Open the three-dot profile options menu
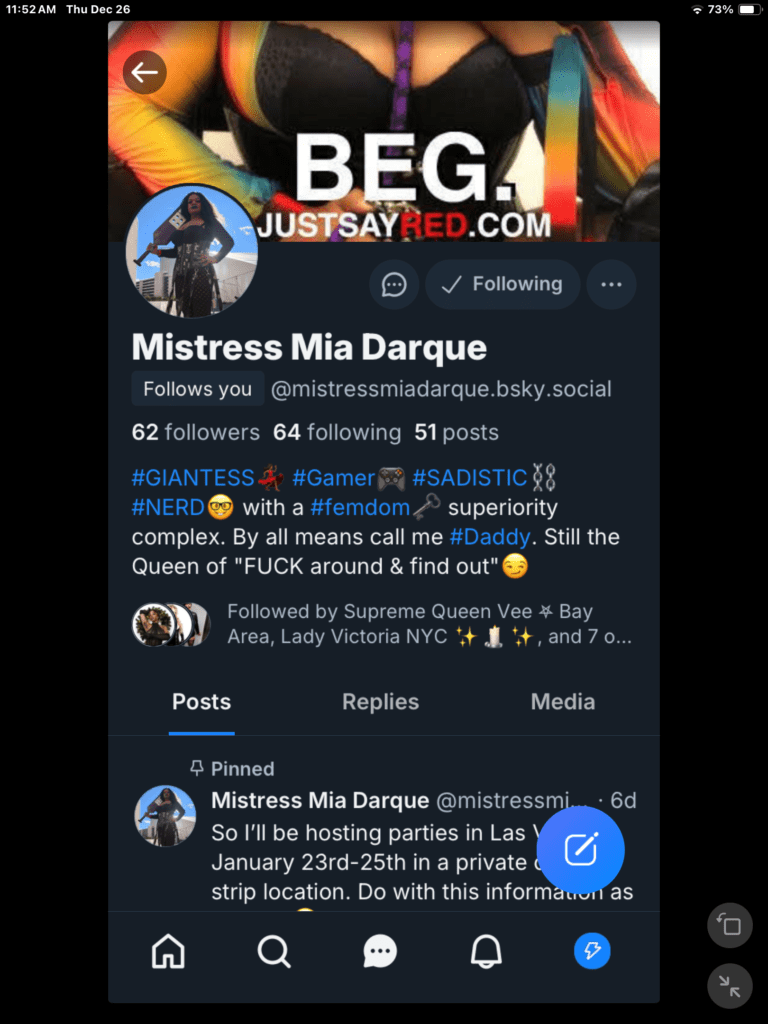The image size is (768, 1024). click(611, 285)
